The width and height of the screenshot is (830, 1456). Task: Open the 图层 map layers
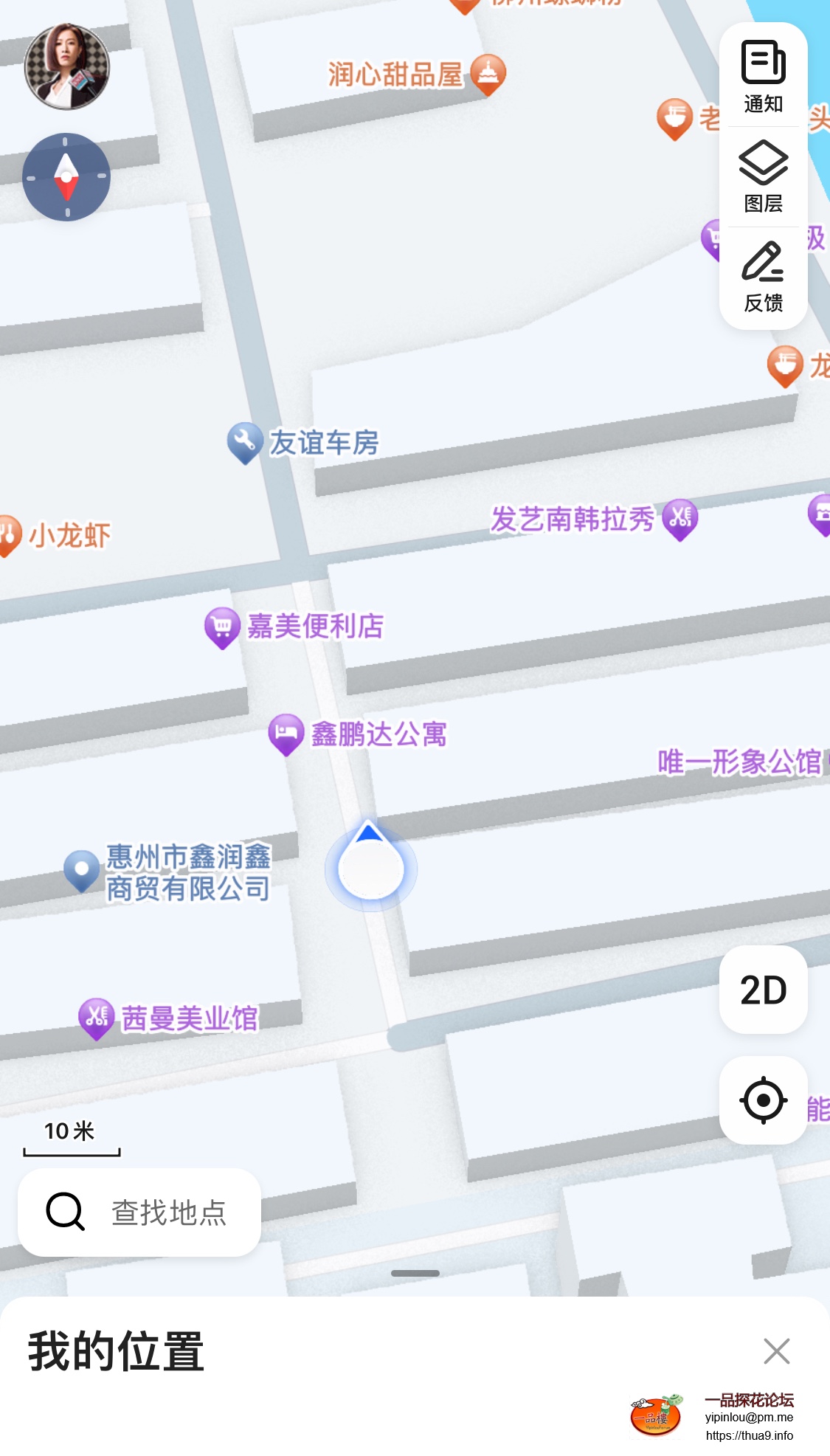pyautogui.click(x=763, y=177)
